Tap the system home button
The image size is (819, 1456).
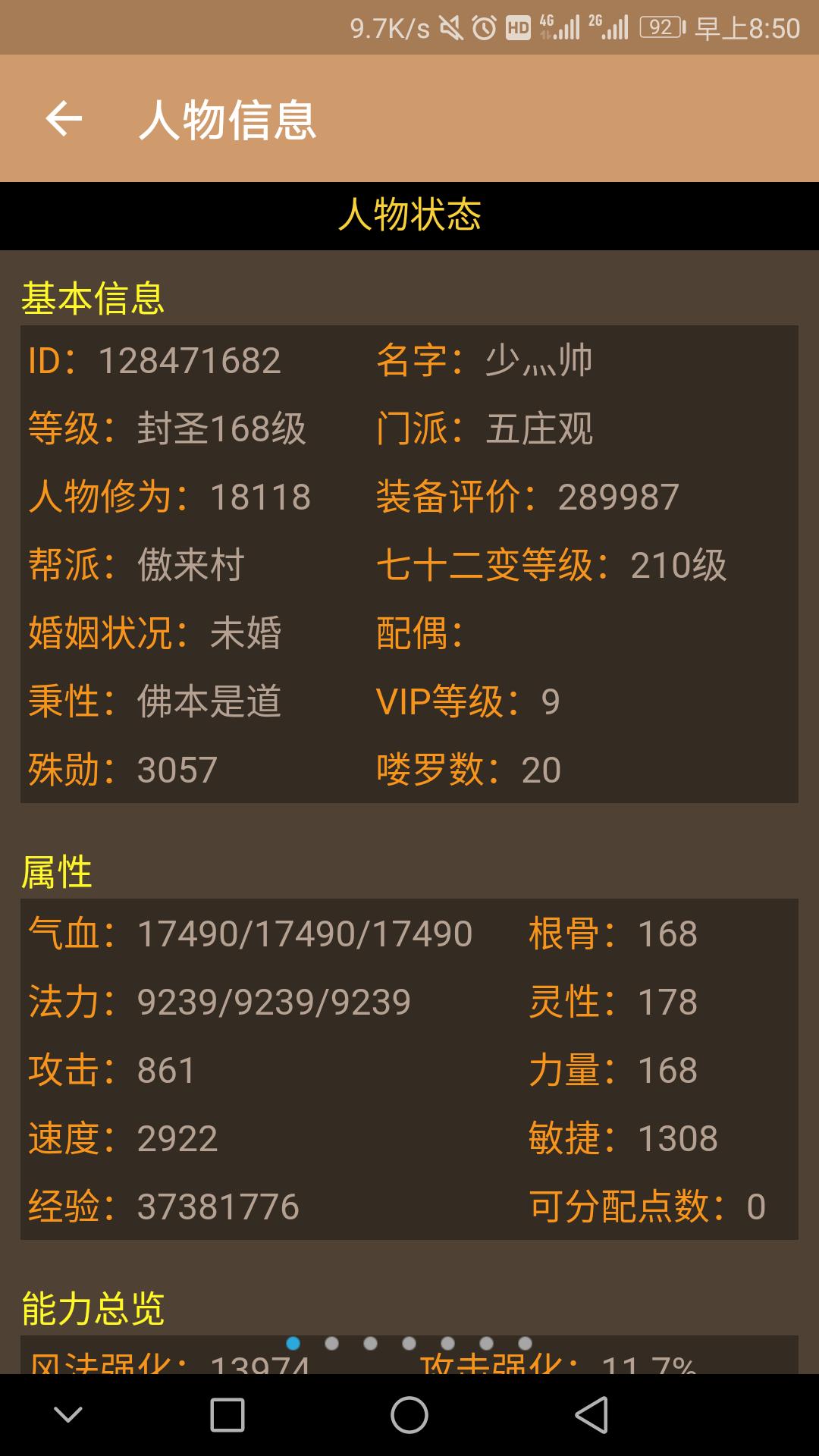pyautogui.click(x=409, y=1415)
